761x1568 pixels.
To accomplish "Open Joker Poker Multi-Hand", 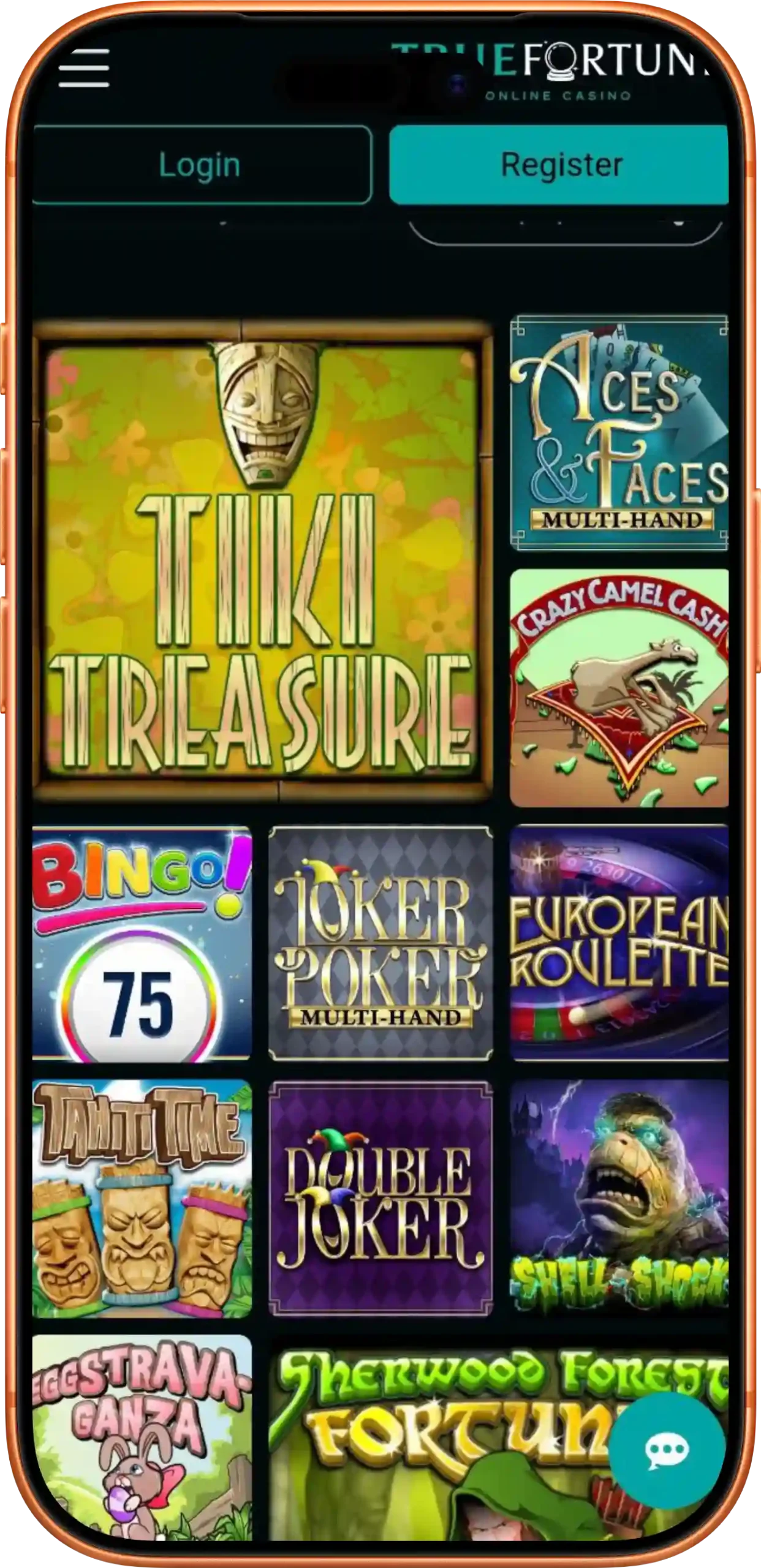I will coord(380,943).
